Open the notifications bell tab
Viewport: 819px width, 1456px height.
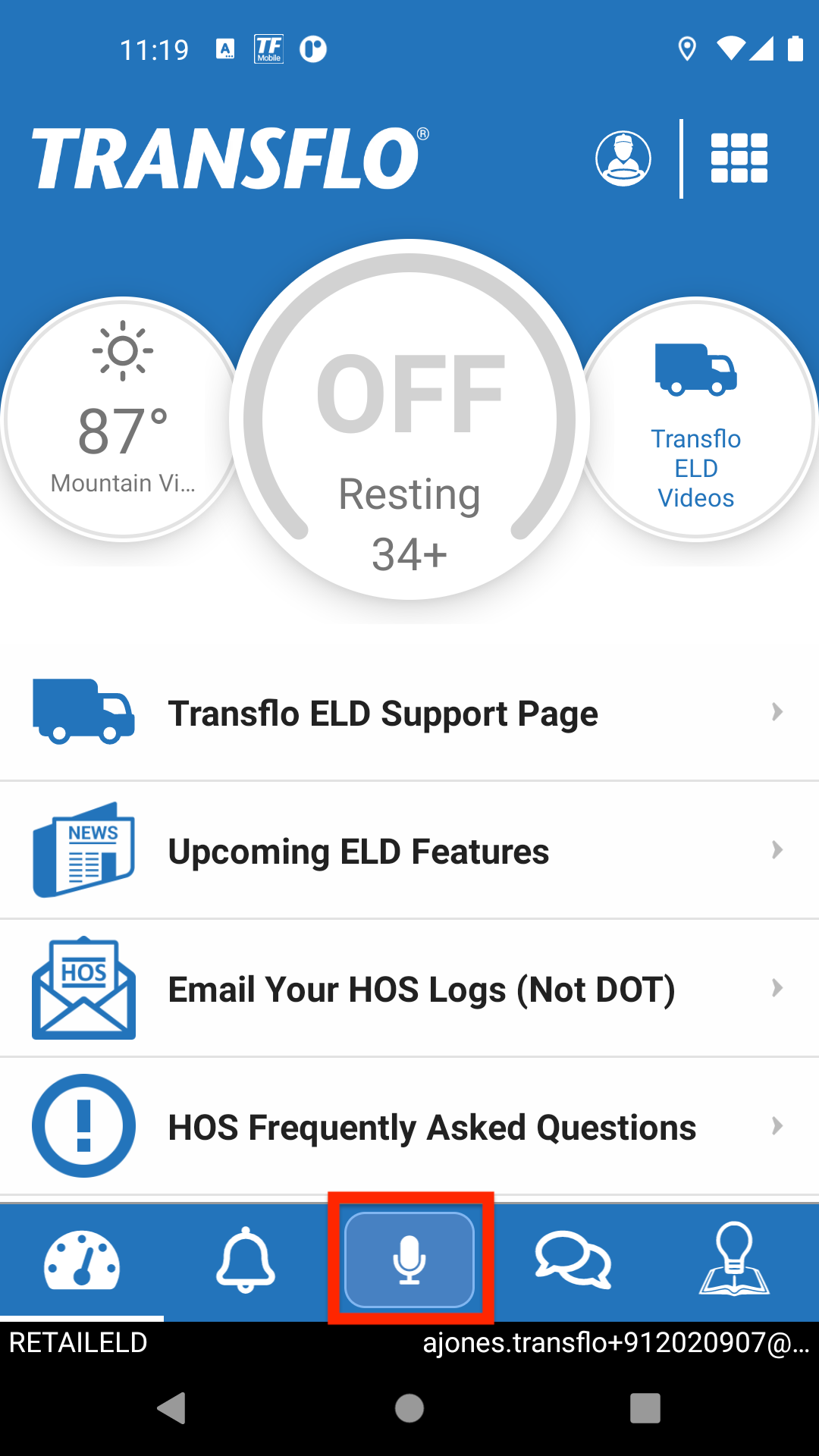246,1260
